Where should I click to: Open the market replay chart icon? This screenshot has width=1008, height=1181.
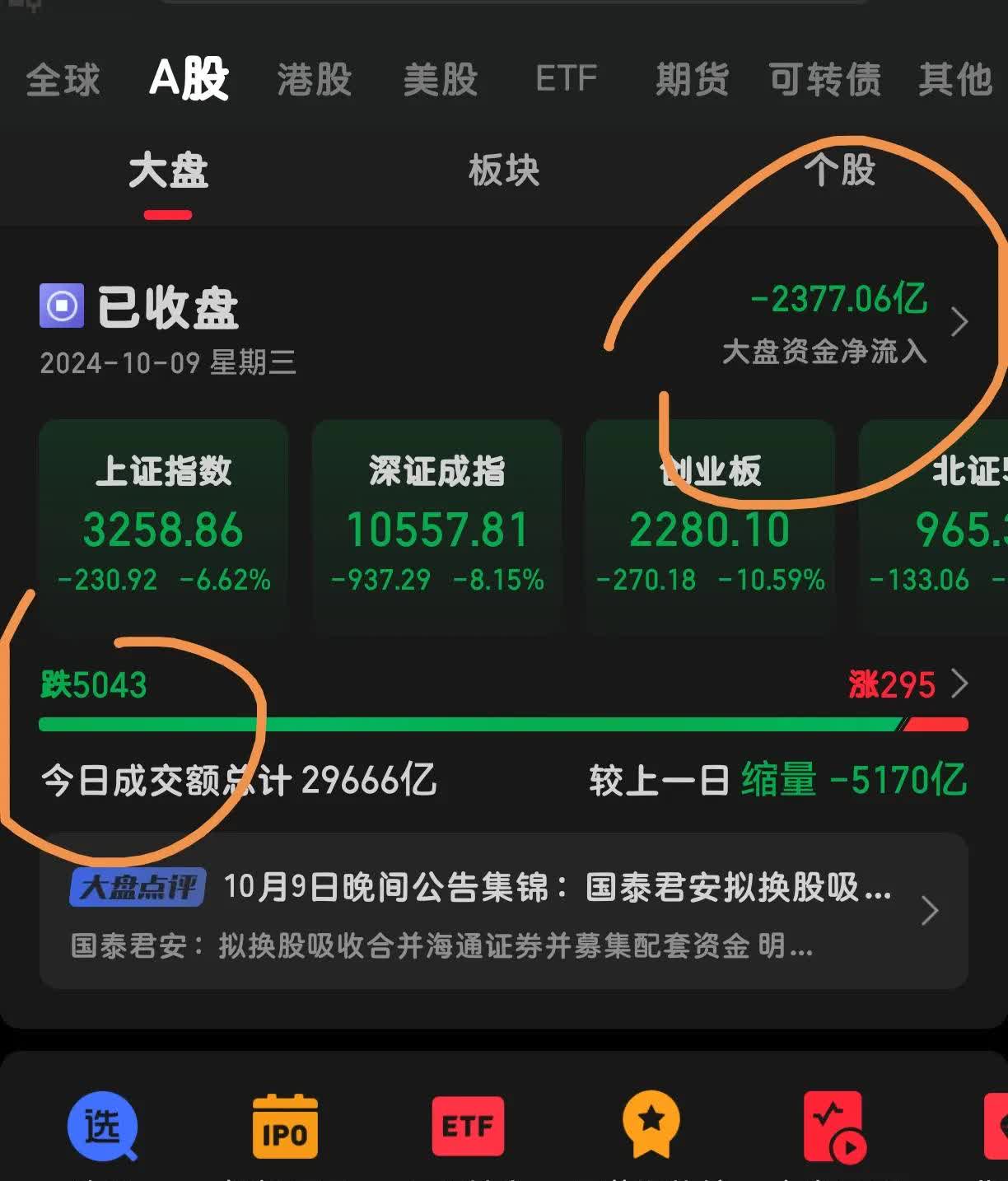click(834, 1126)
